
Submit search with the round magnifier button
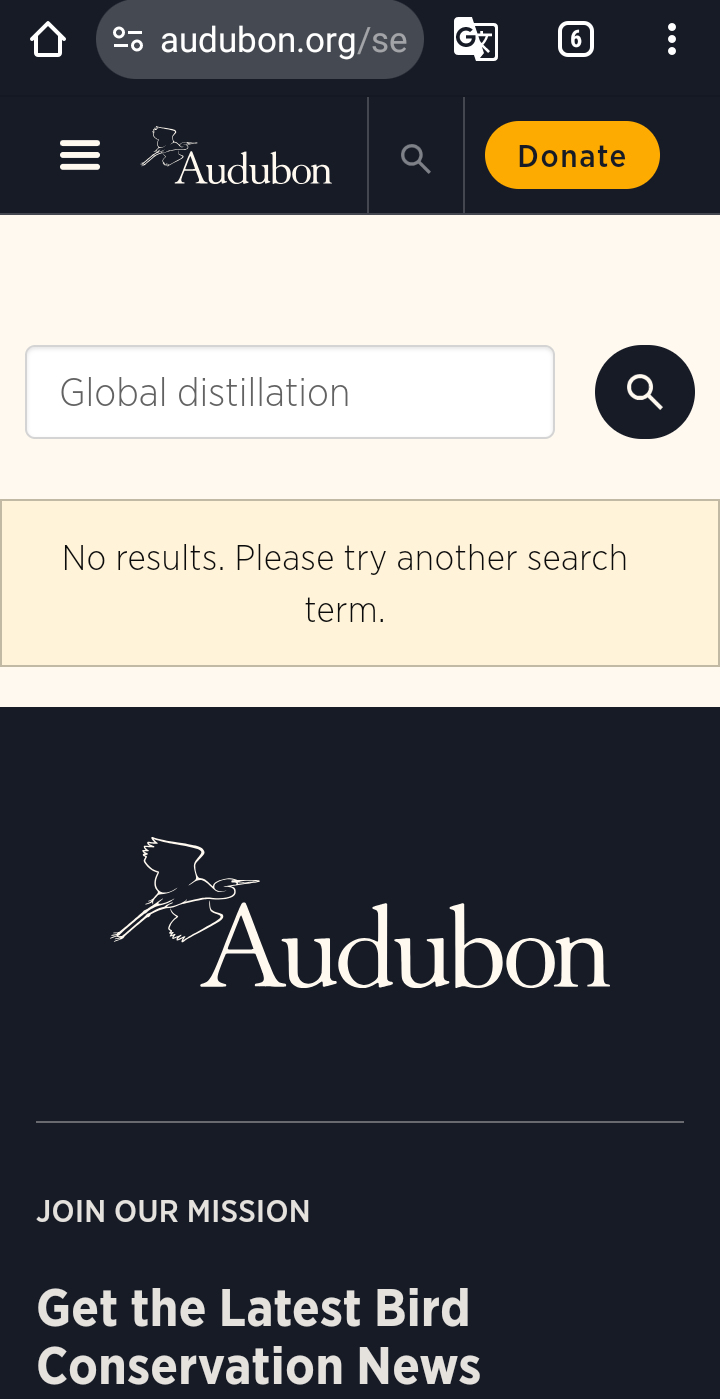point(645,392)
